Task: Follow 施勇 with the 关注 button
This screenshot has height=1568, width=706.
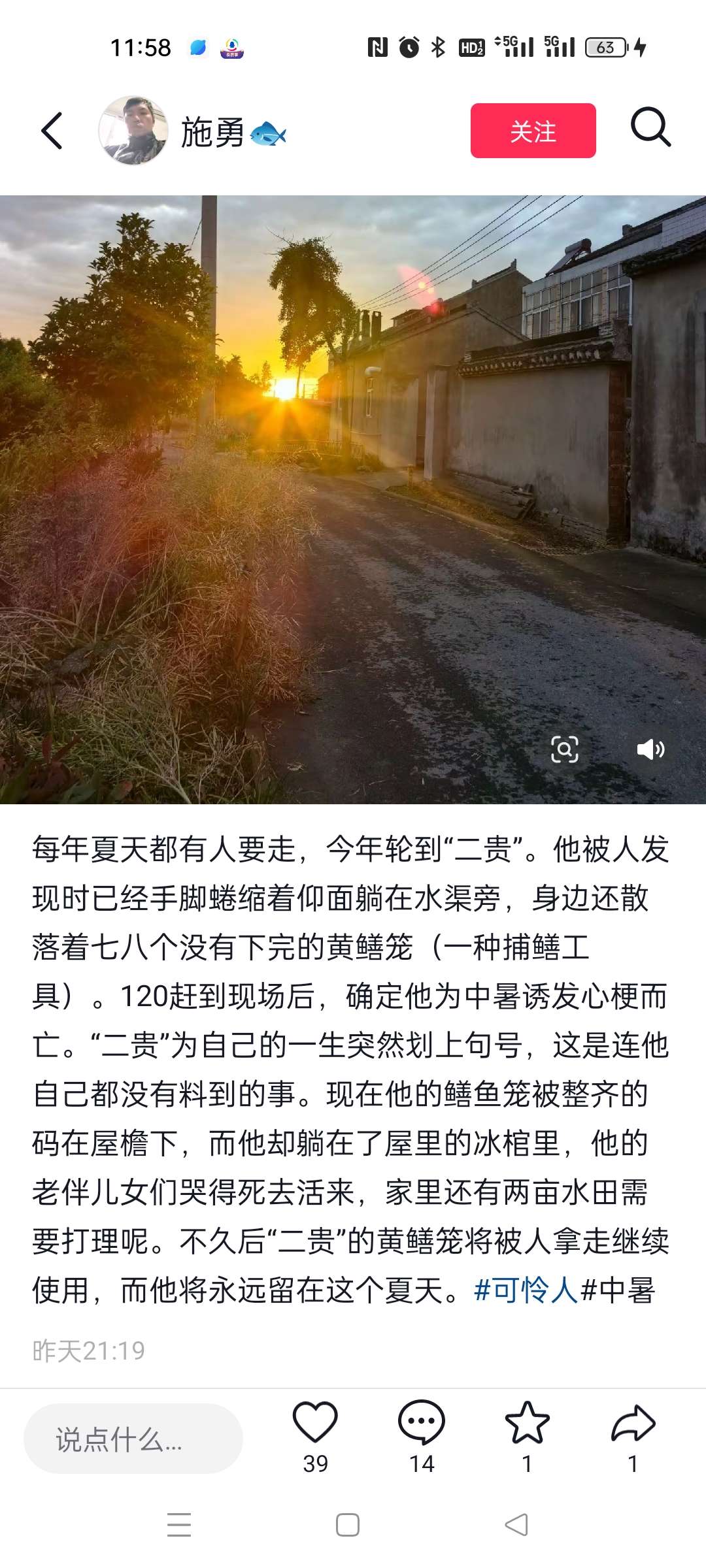Action: [x=533, y=131]
